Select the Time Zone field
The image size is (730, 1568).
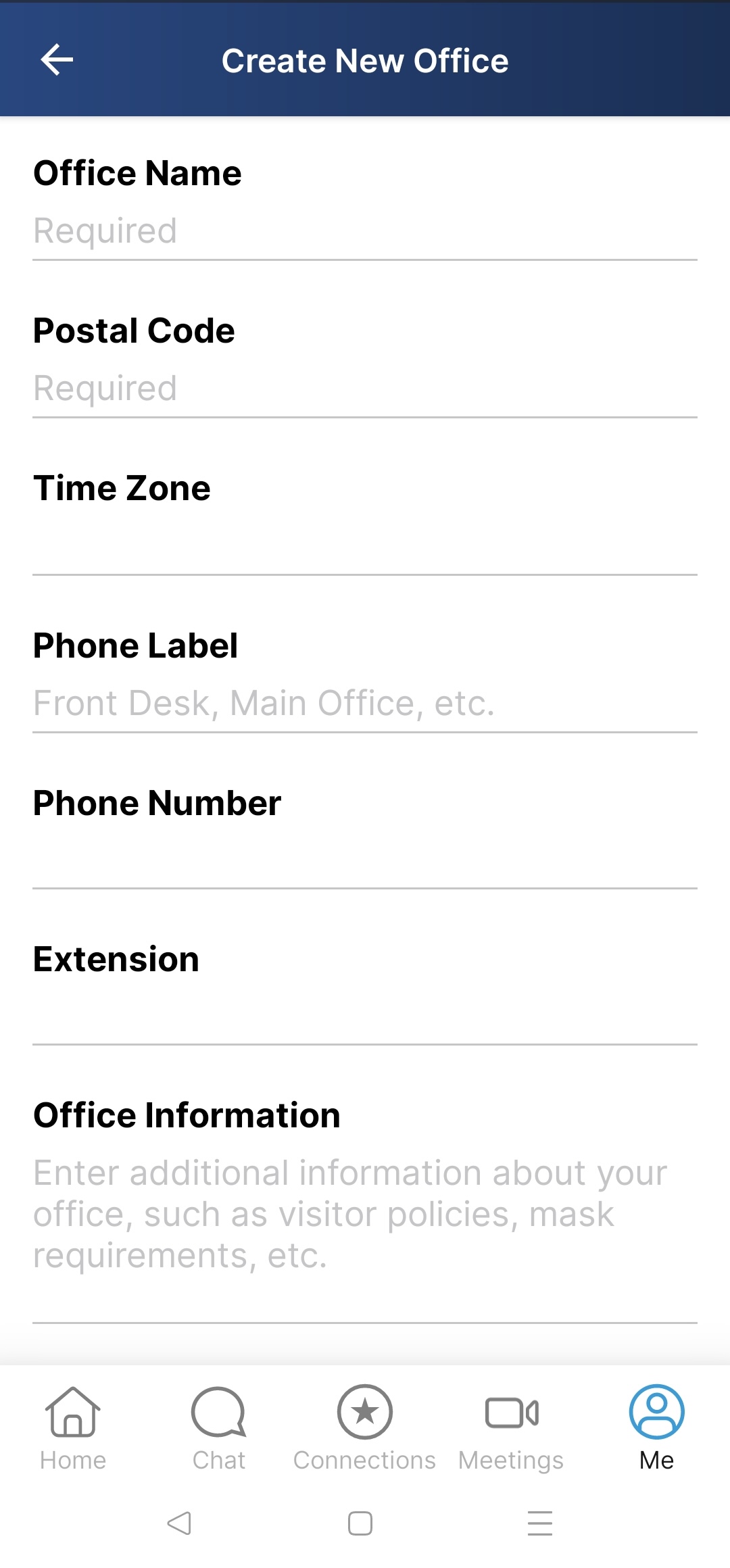click(365, 545)
